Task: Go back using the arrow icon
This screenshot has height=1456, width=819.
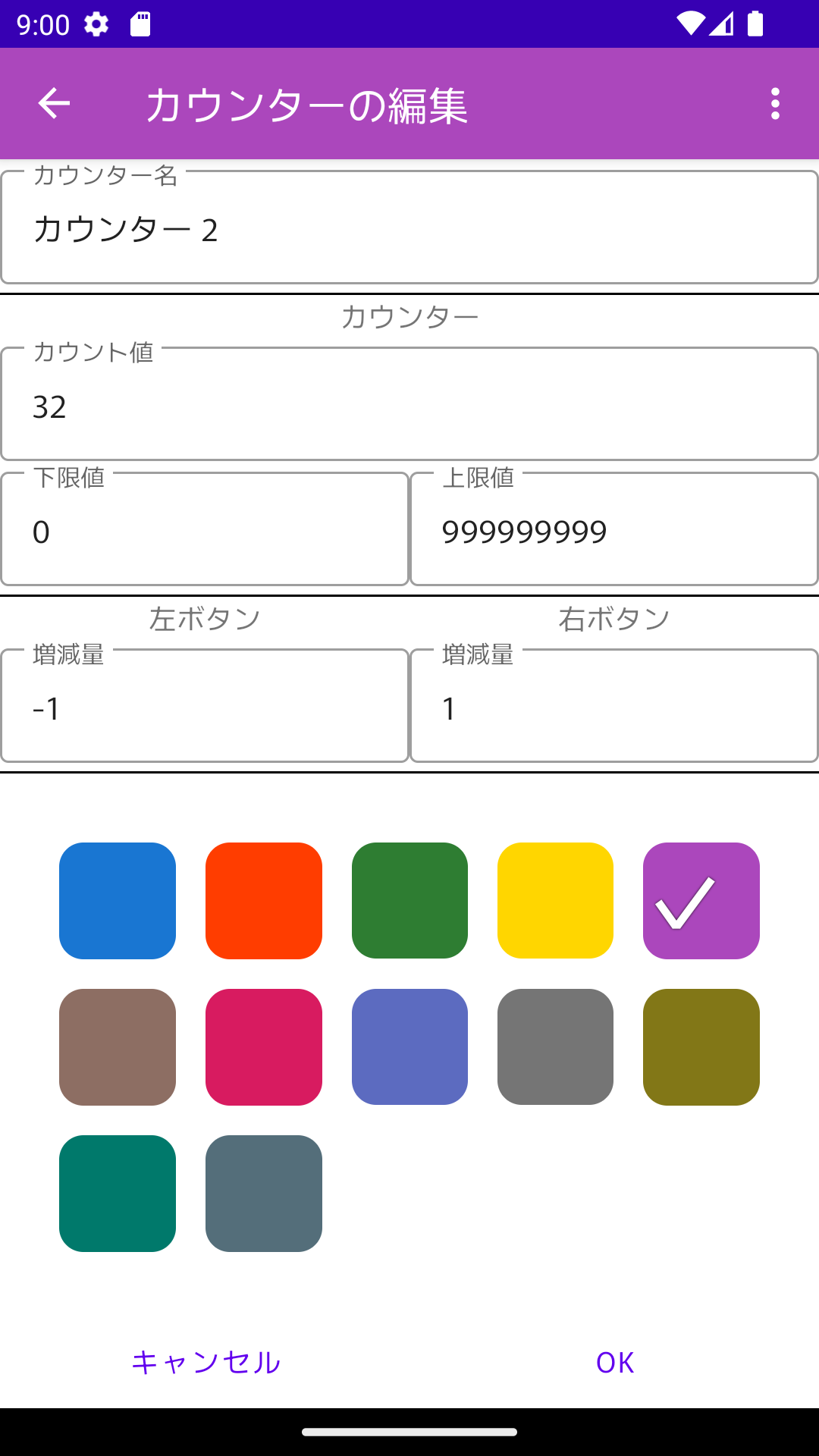Action: click(54, 103)
